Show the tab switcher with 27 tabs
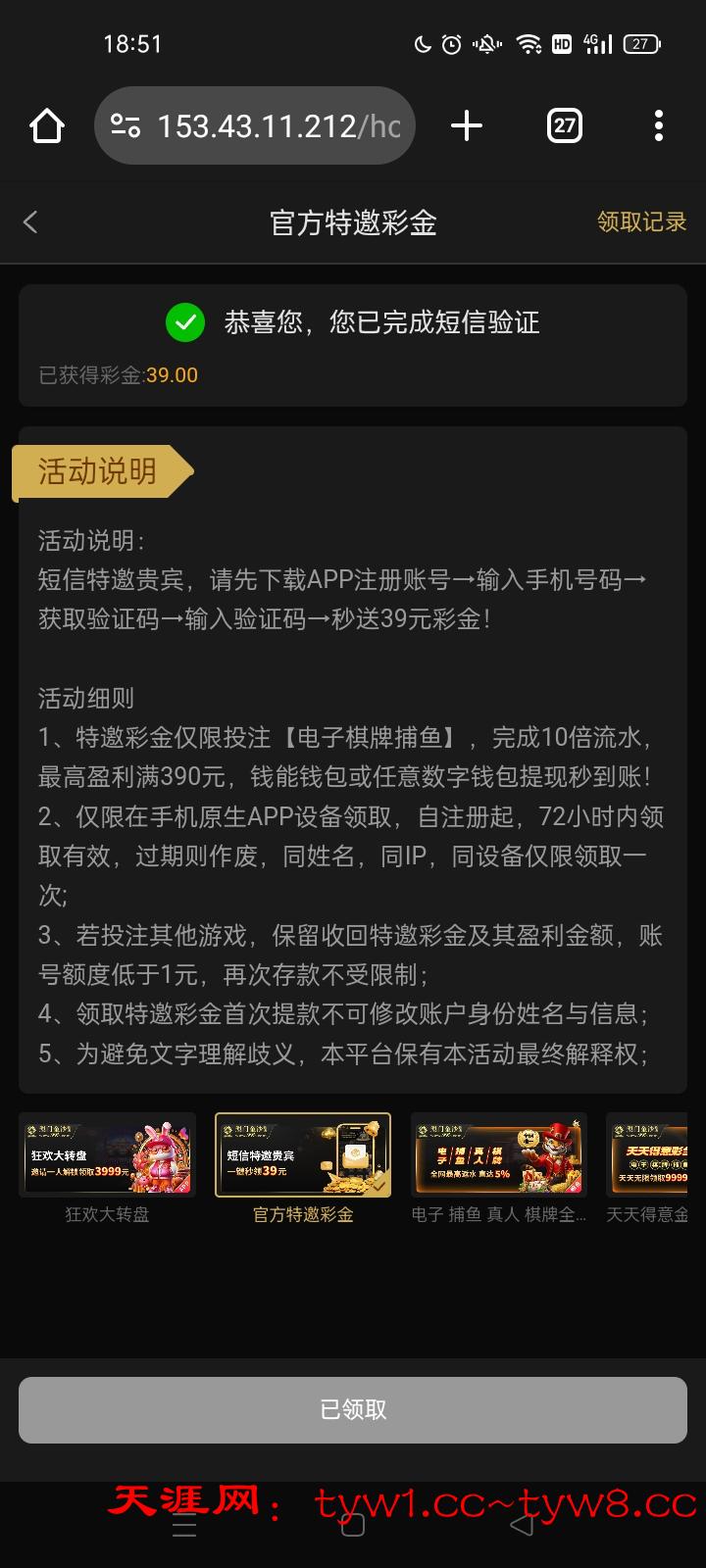Viewport: 706px width, 1568px height. [x=564, y=126]
